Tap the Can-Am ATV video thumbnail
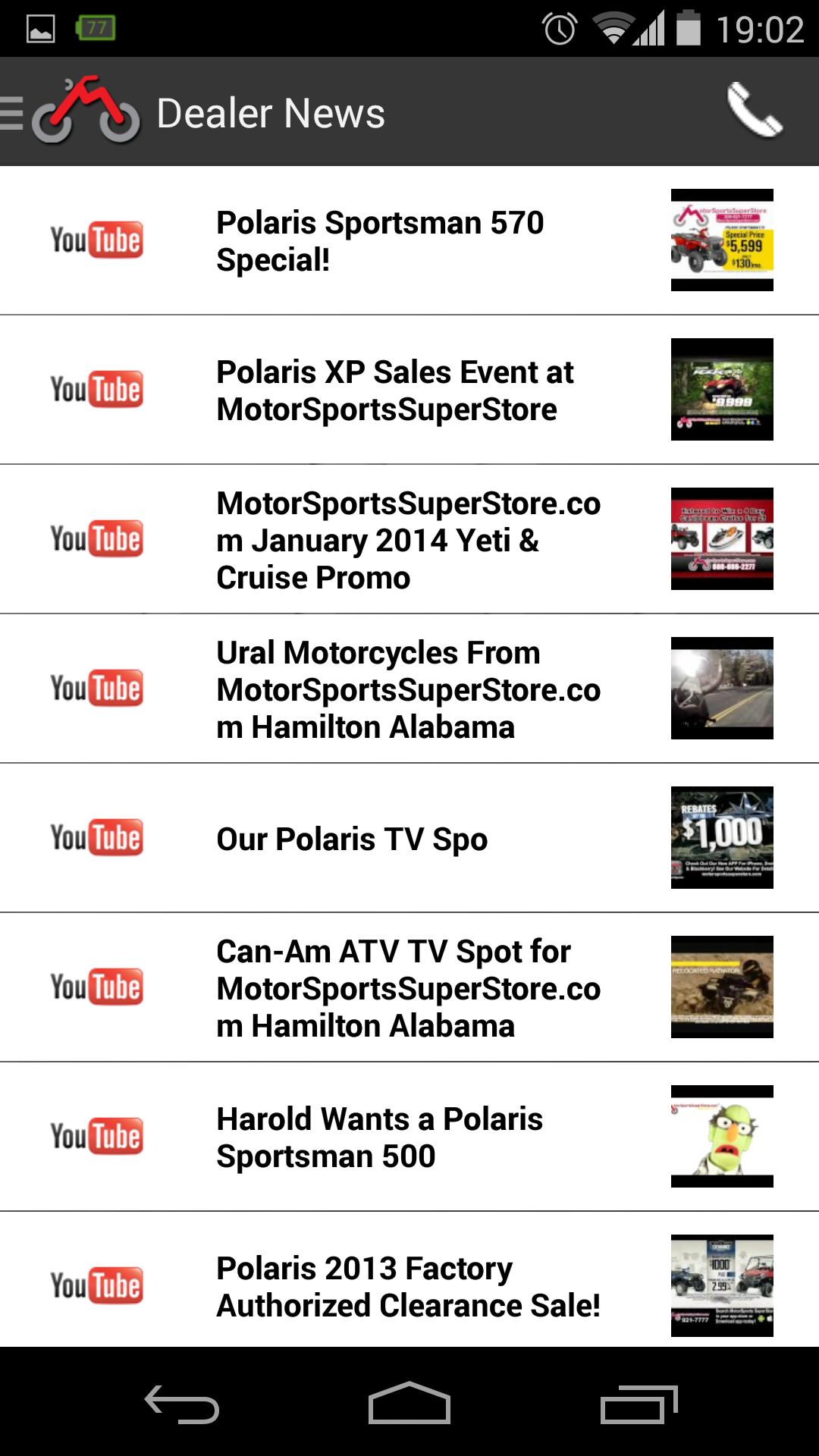The image size is (819, 1456). tap(721, 986)
